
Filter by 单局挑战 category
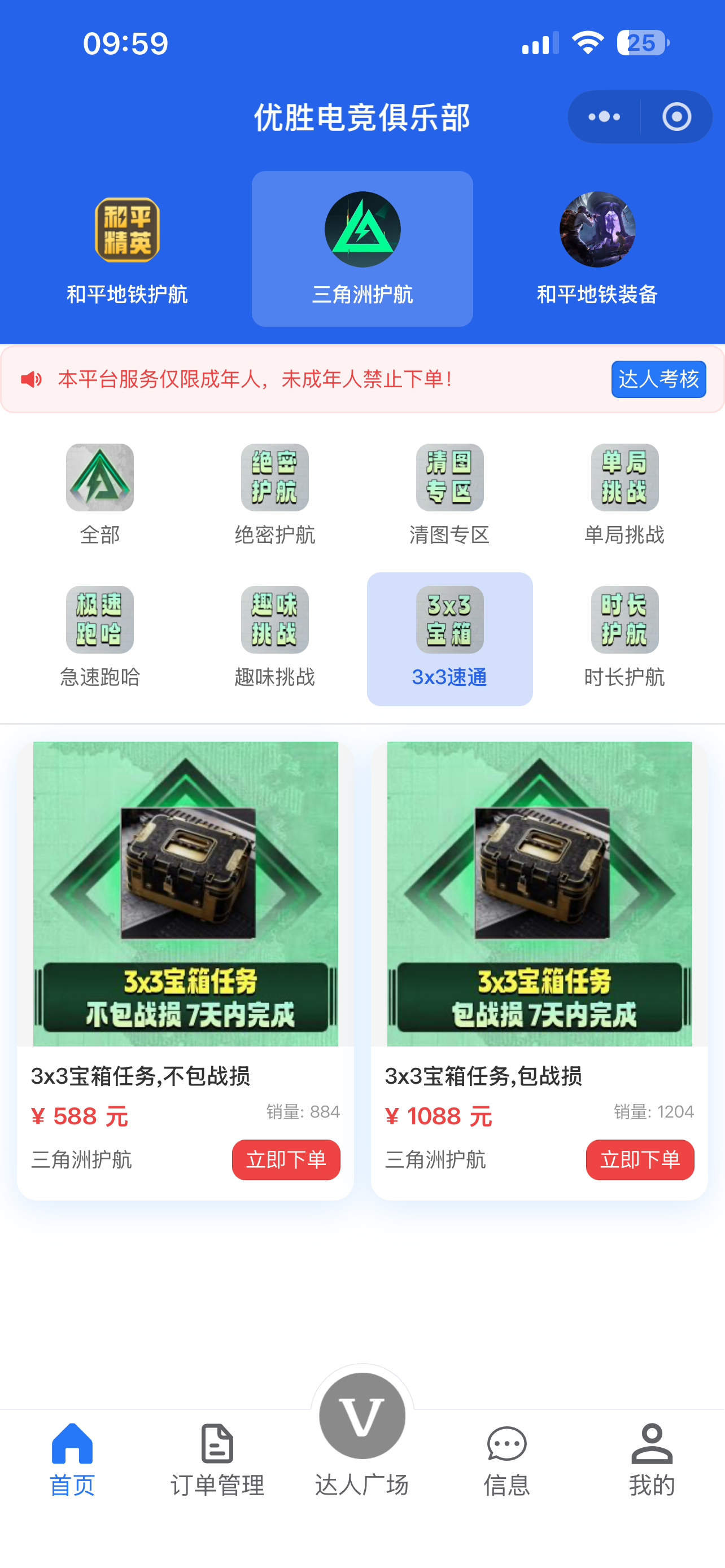tap(624, 494)
